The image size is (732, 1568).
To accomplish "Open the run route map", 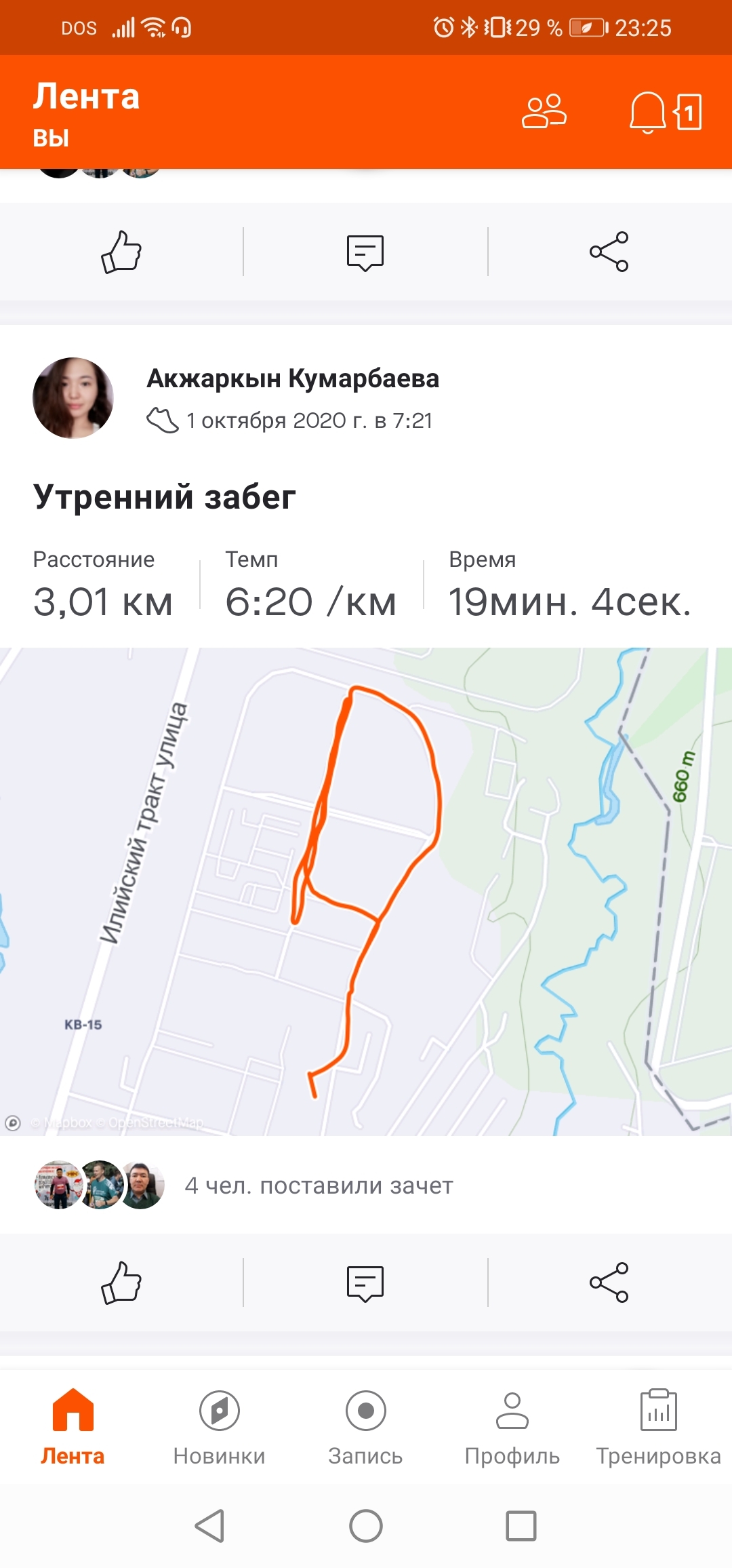I will tap(366, 891).
